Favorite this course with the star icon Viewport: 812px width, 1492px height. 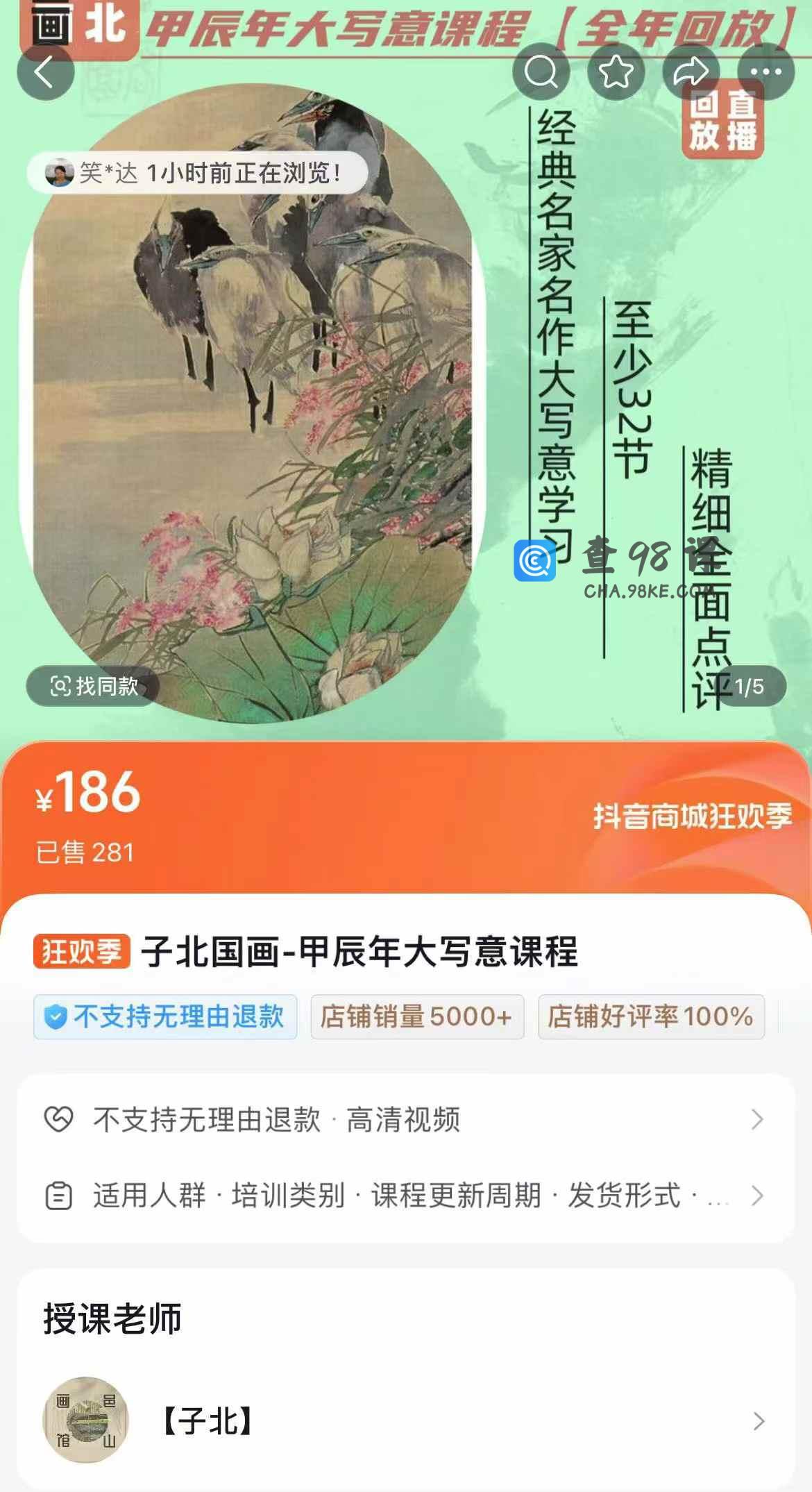pyautogui.click(x=616, y=72)
